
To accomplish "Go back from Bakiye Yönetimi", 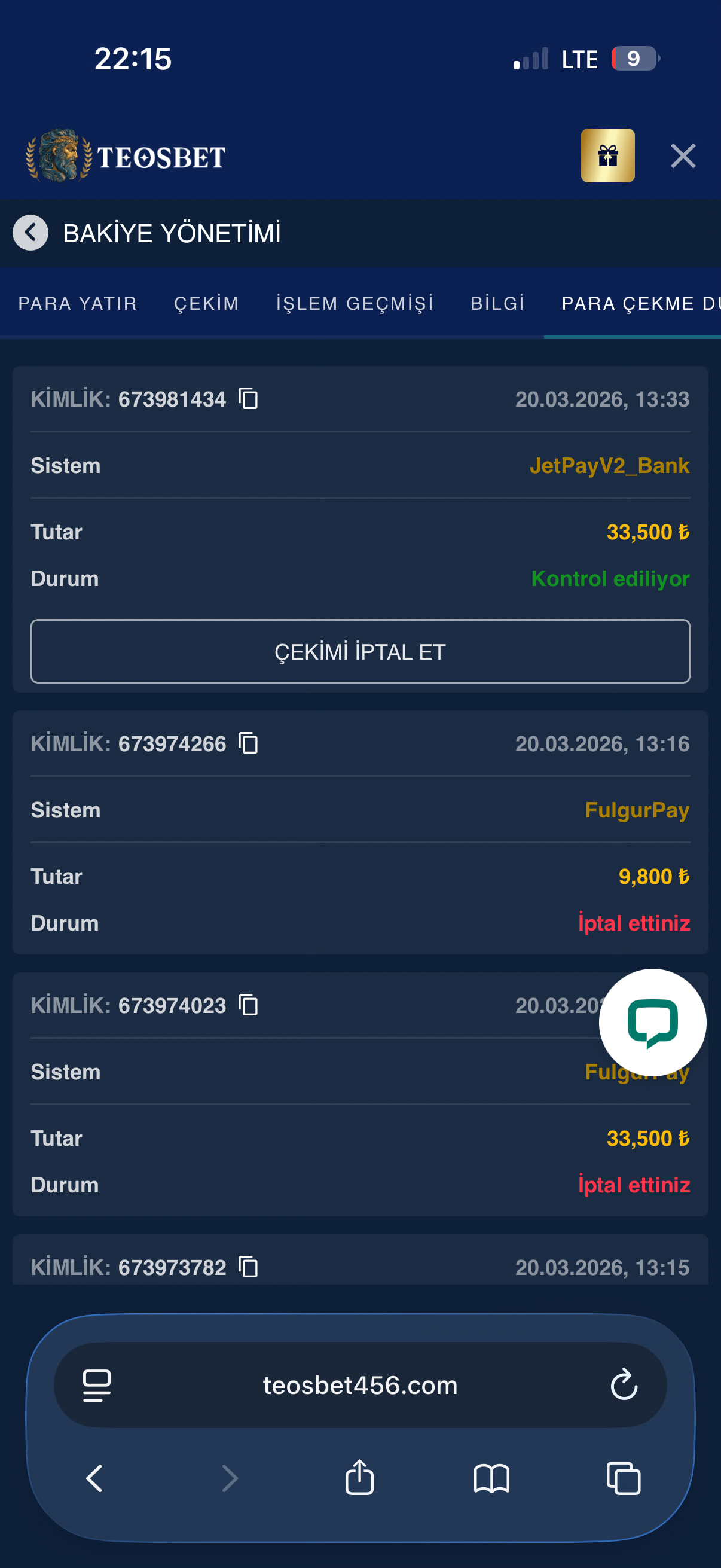I will pyautogui.click(x=30, y=233).
